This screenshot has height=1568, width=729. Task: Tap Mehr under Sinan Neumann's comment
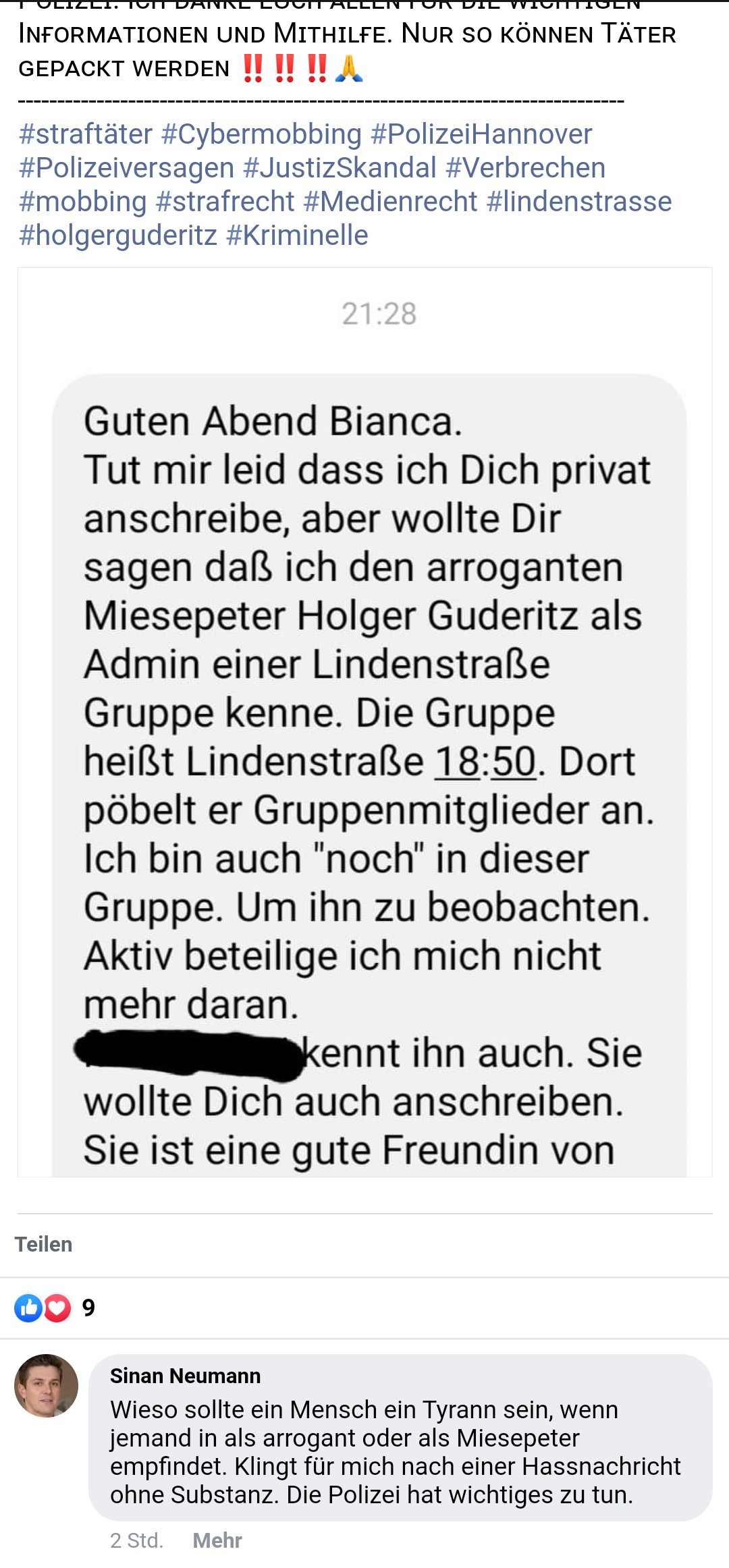tap(217, 1540)
